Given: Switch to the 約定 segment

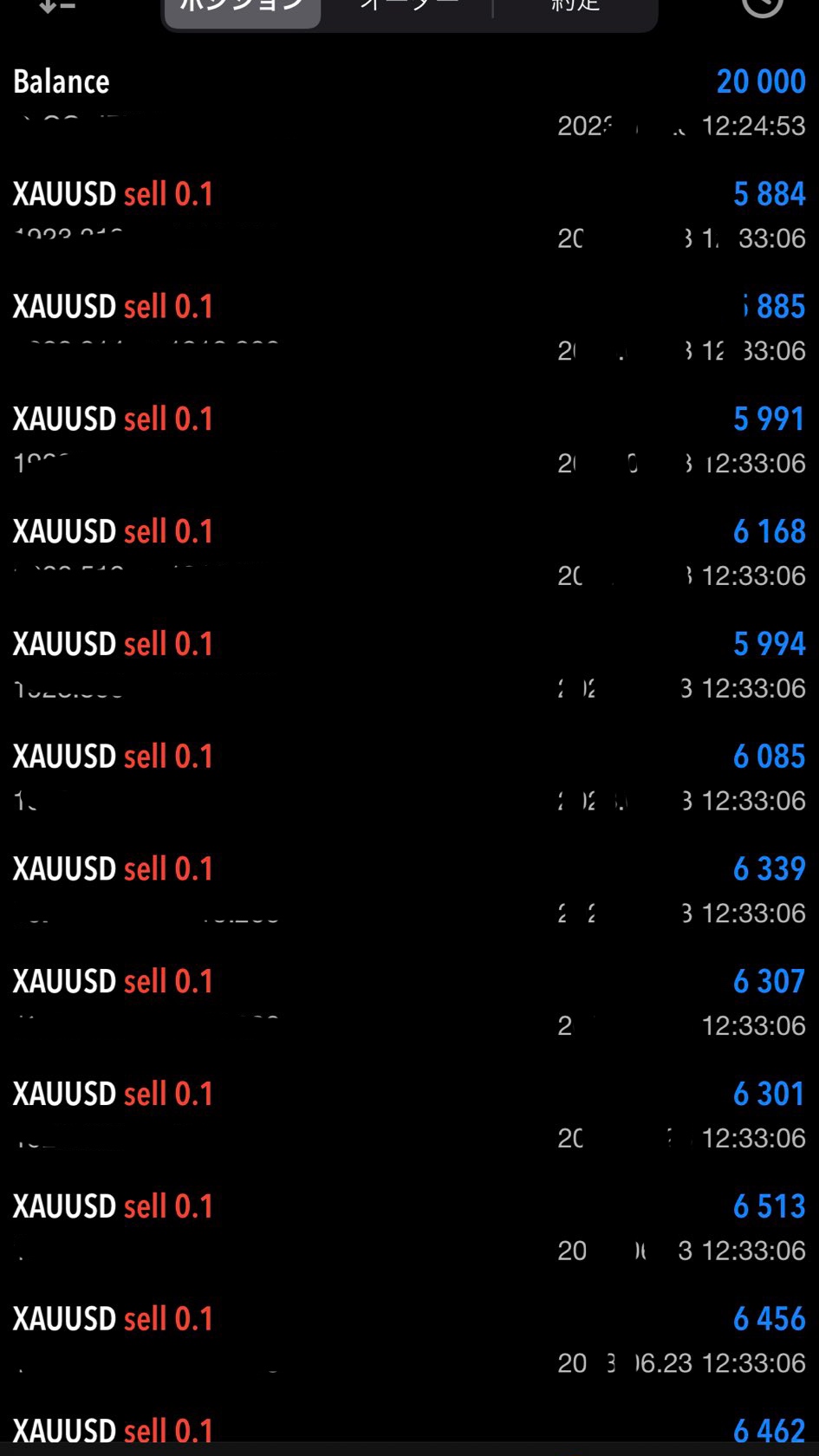Looking at the screenshot, I should coord(575,7).
